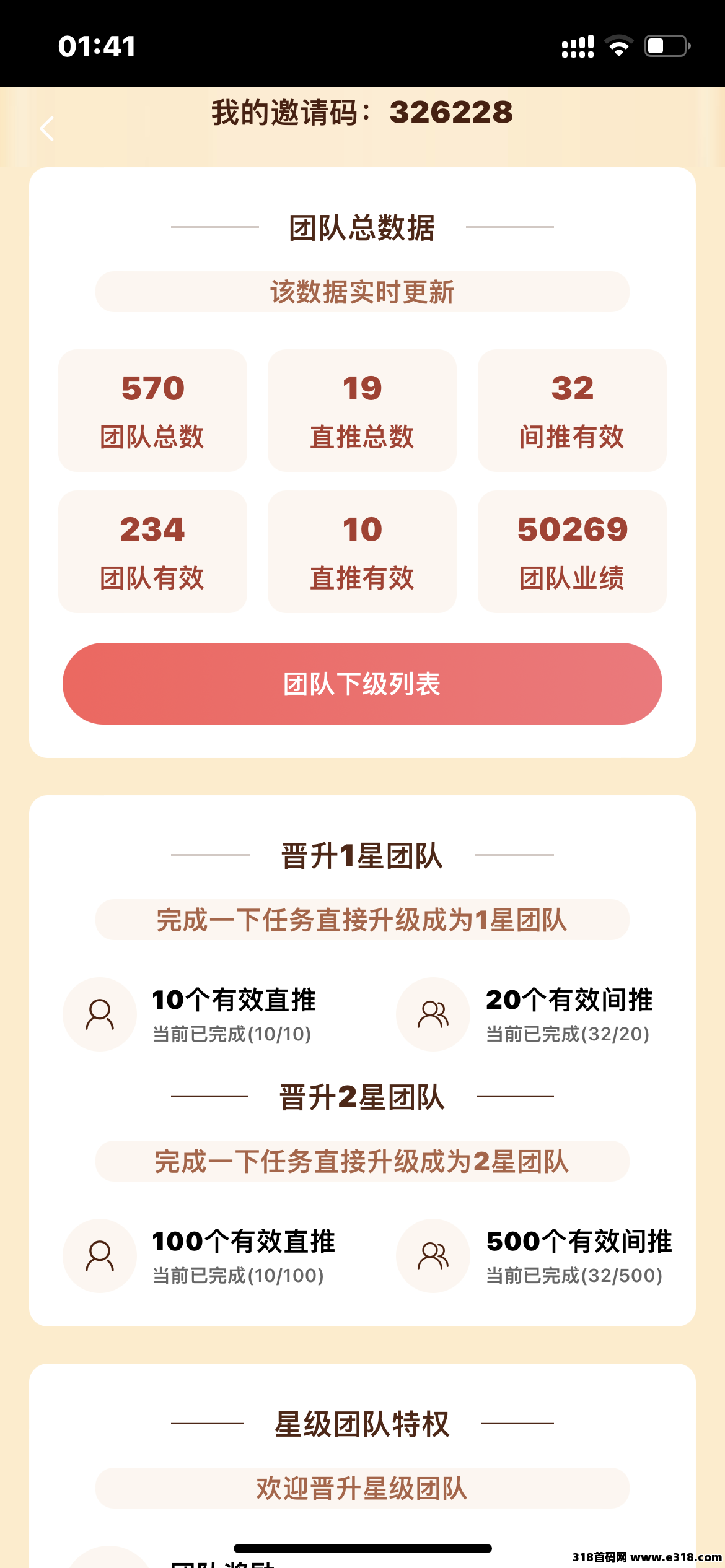Viewport: 725px width, 1568px height.
Task: Select the 32 间推有效 stat card
Action: 571,410
